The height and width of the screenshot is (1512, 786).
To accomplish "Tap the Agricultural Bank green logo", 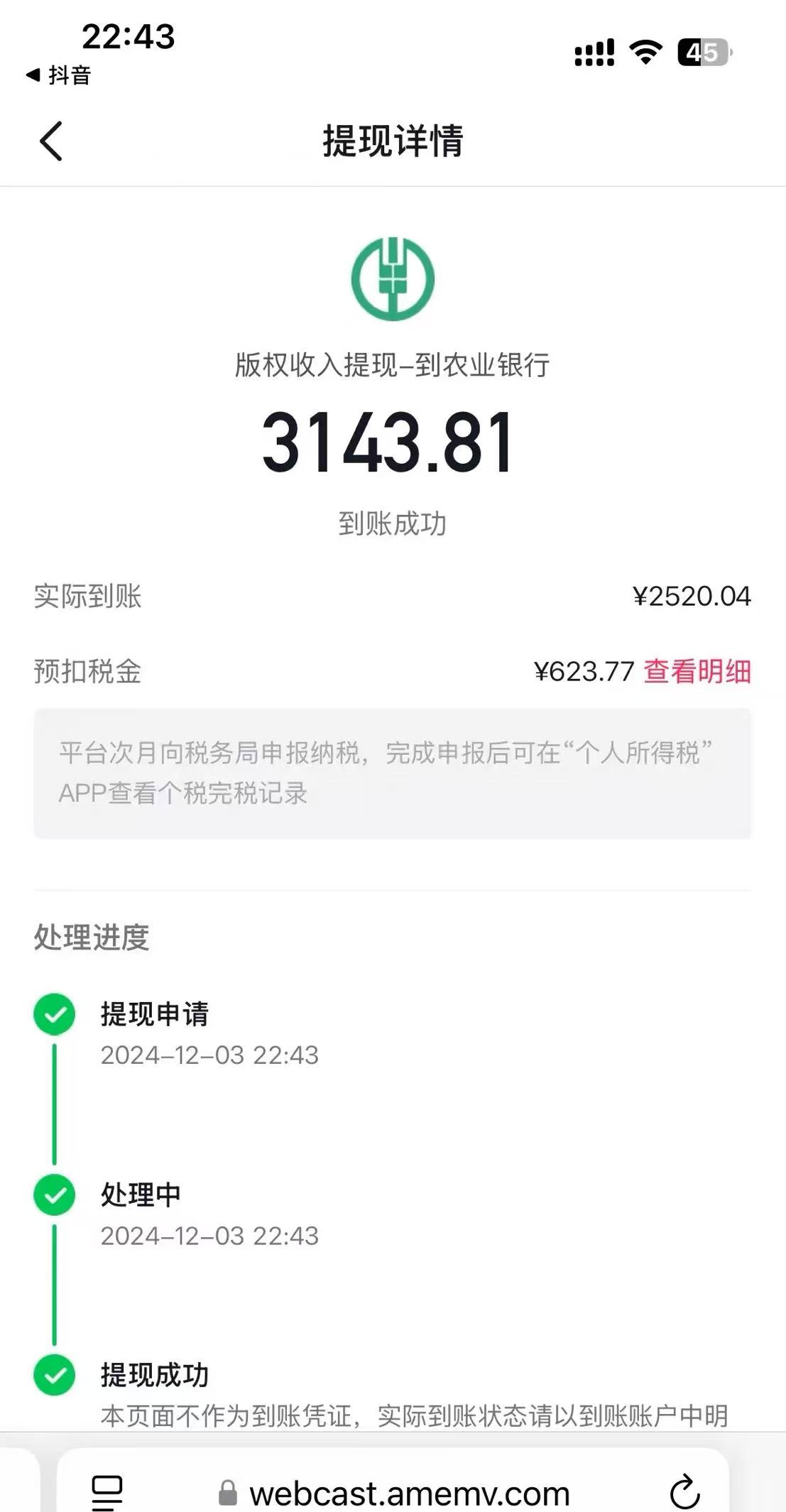I will (x=393, y=278).
